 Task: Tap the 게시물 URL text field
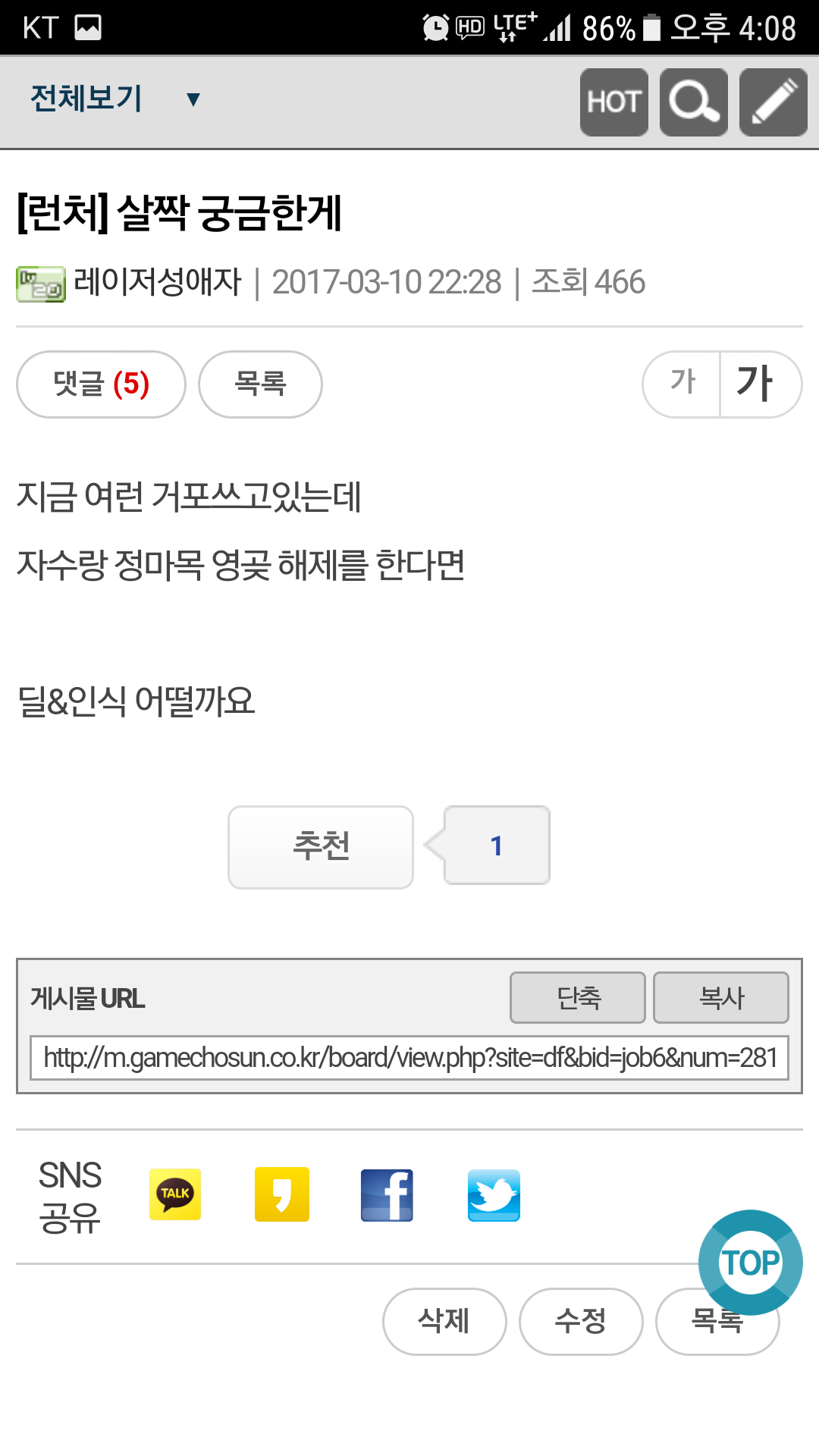tap(409, 1057)
